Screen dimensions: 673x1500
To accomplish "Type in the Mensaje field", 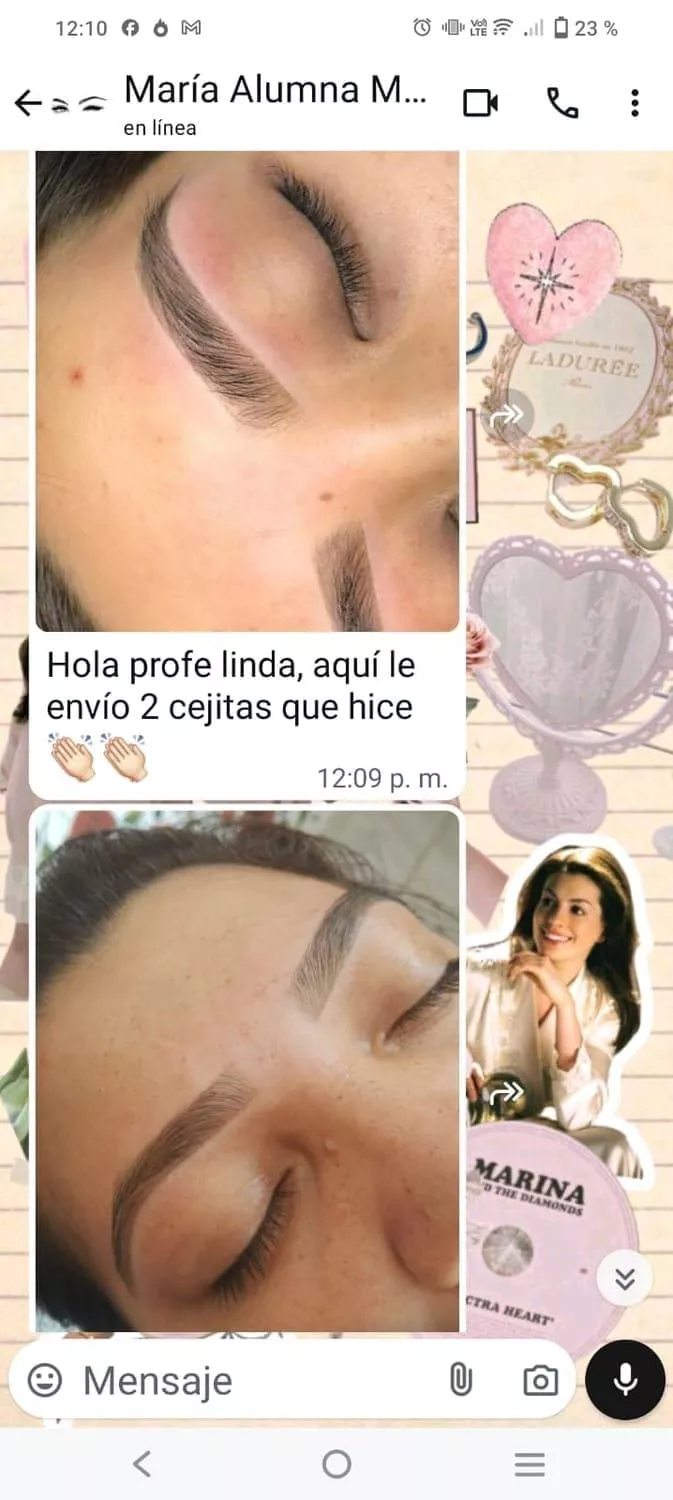I will [x=250, y=1381].
